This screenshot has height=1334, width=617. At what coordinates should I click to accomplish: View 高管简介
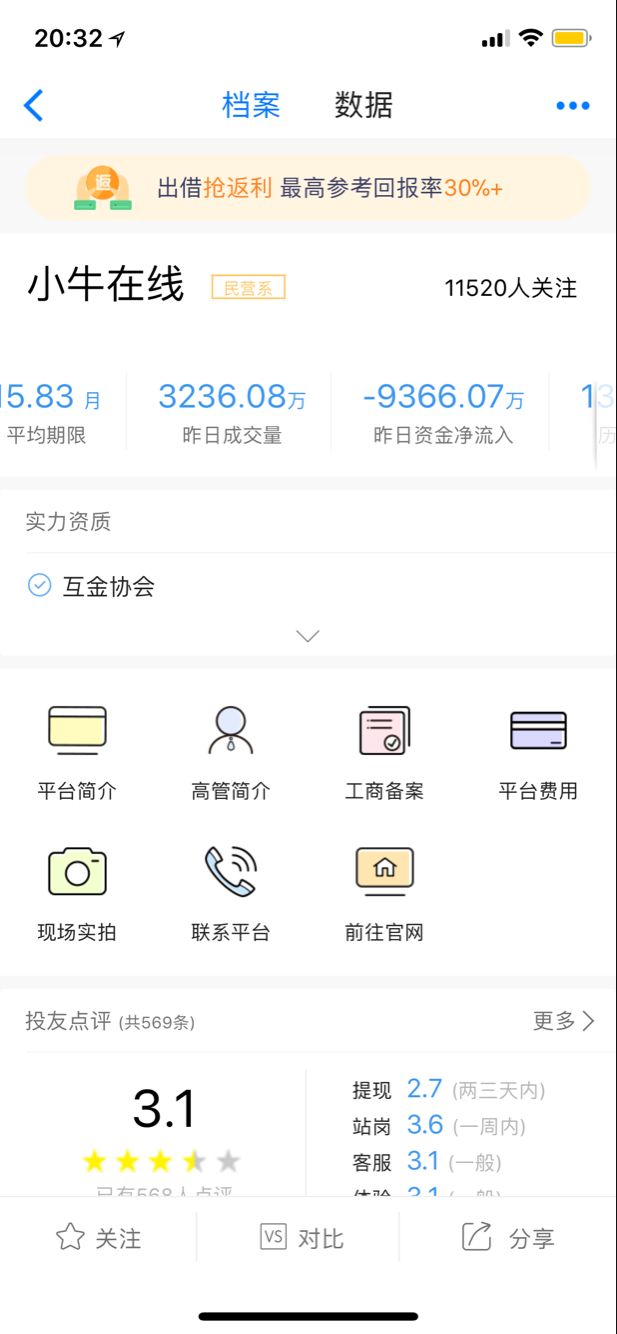pyautogui.click(x=231, y=752)
